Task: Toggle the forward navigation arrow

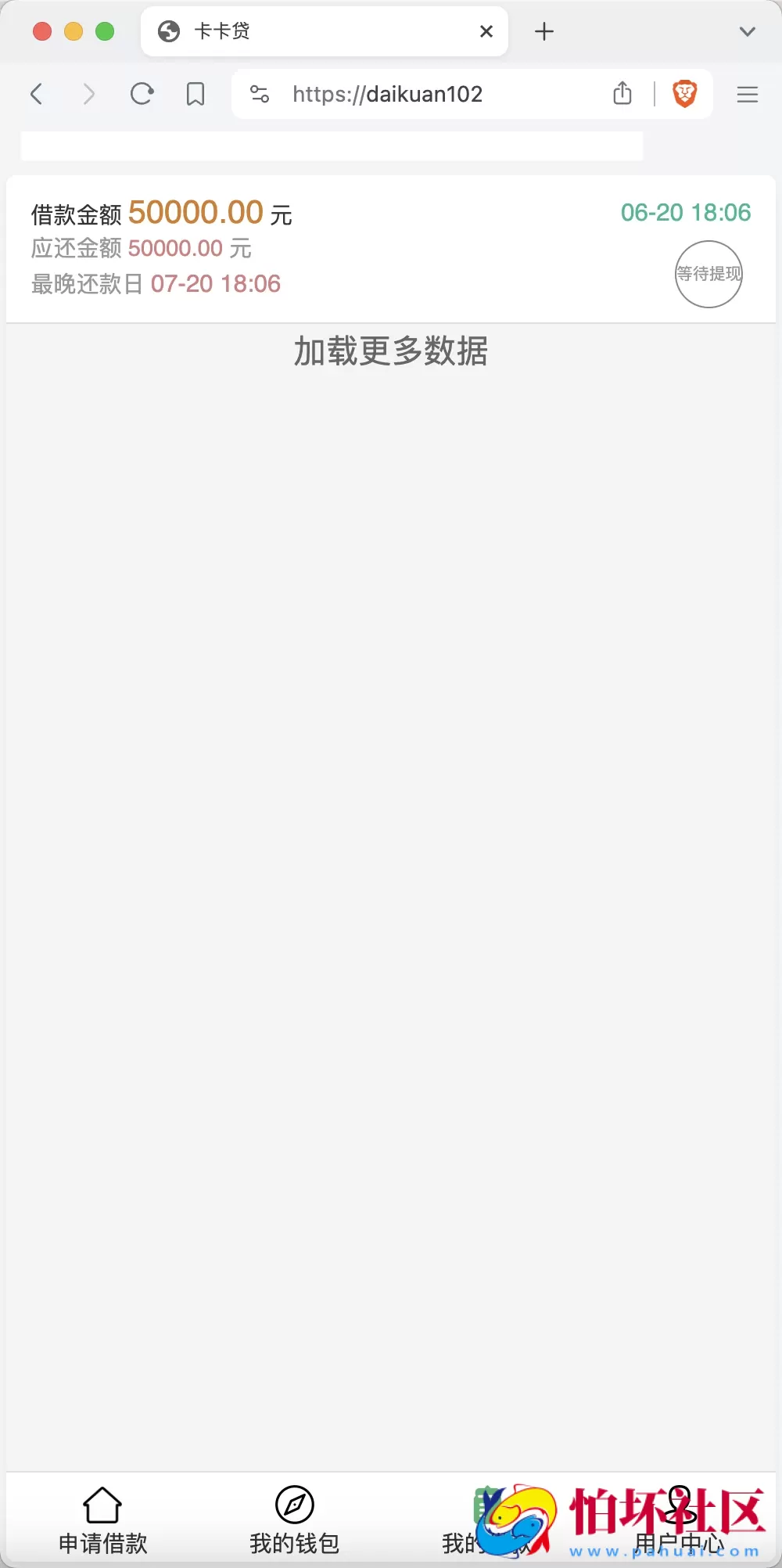Action: (x=89, y=93)
